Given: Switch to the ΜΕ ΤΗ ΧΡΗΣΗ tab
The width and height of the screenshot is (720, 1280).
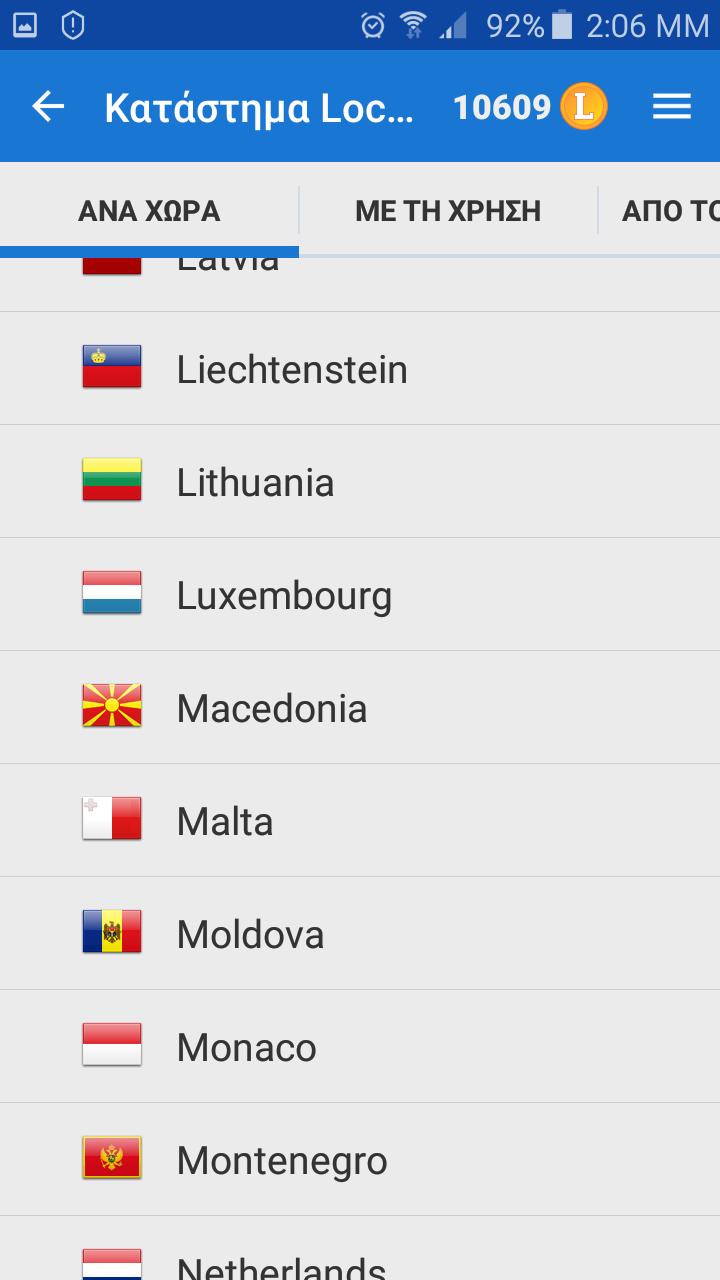Looking at the screenshot, I should (448, 211).
